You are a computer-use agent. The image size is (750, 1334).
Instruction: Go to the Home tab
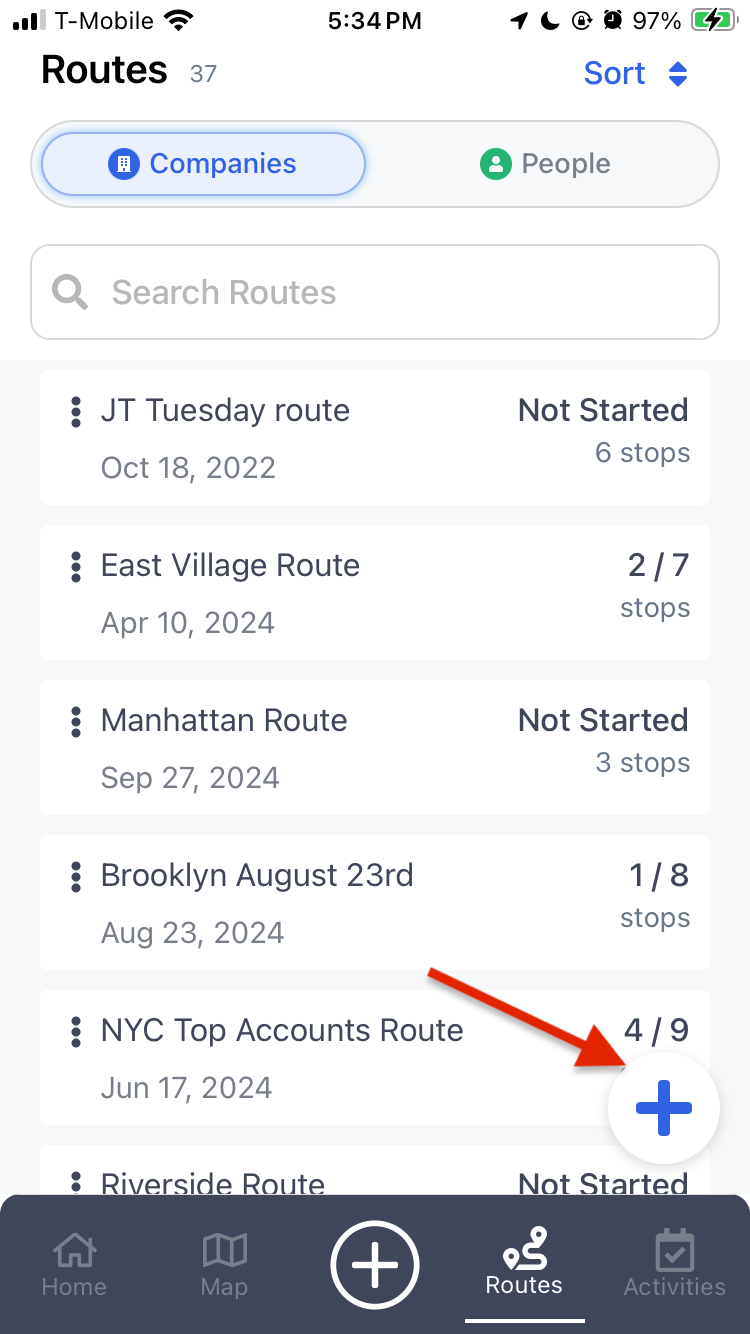click(74, 1264)
